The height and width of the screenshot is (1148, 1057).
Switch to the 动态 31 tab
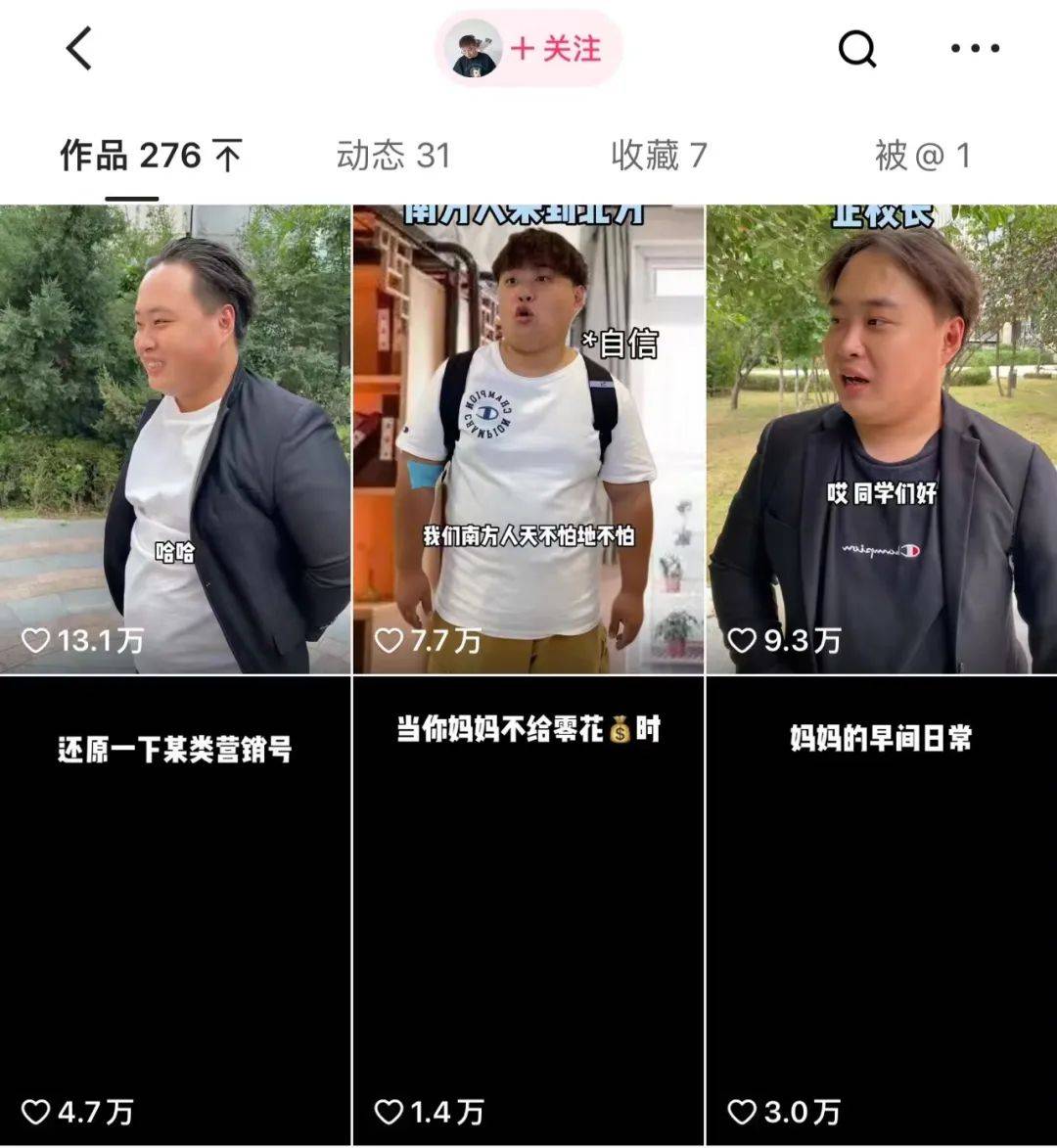pyautogui.click(x=392, y=156)
